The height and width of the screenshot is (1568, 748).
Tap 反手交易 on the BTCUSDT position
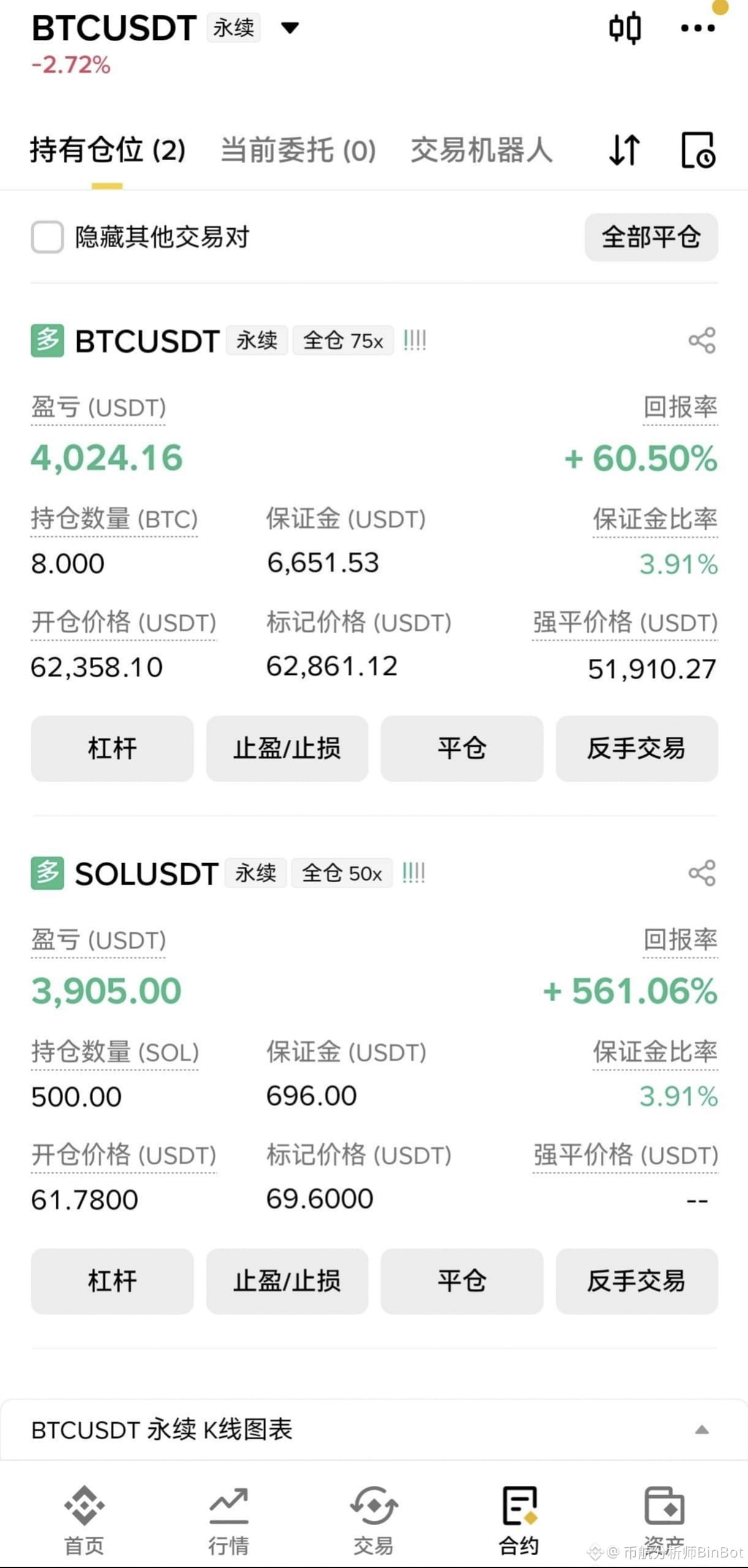coord(636,748)
